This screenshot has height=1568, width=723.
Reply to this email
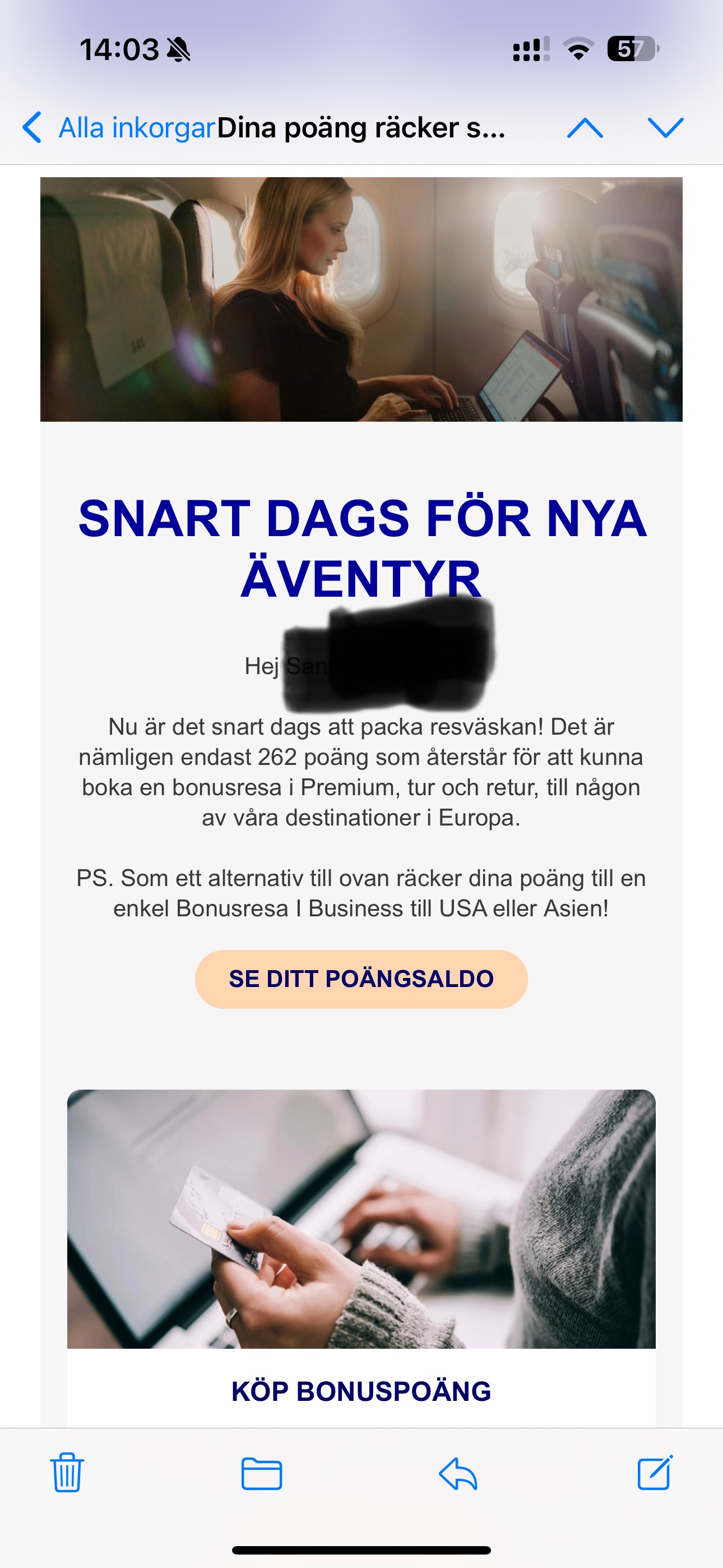point(458,1473)
